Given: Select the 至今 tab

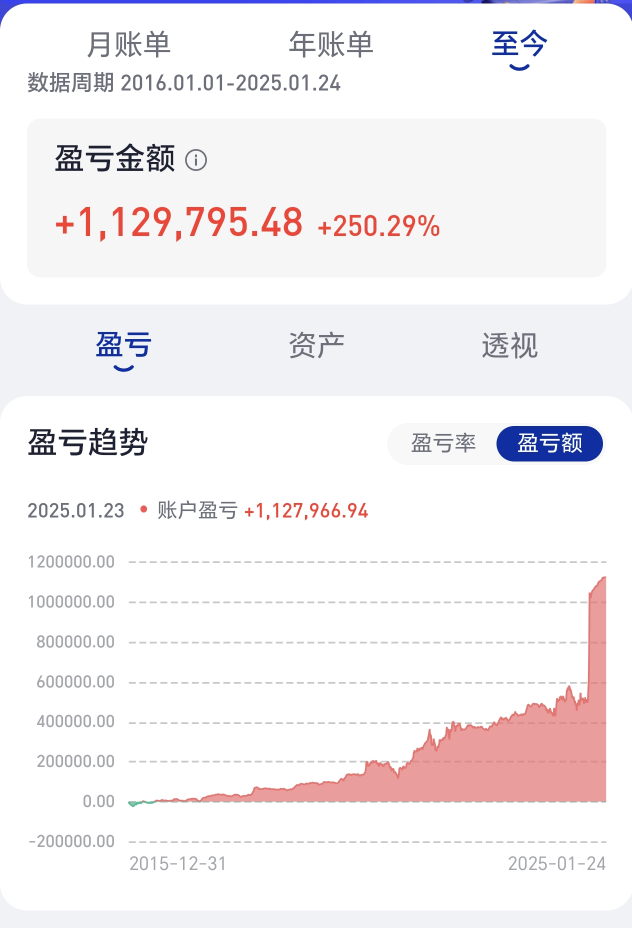Looking at the screenshot, I should pos(519,44).
